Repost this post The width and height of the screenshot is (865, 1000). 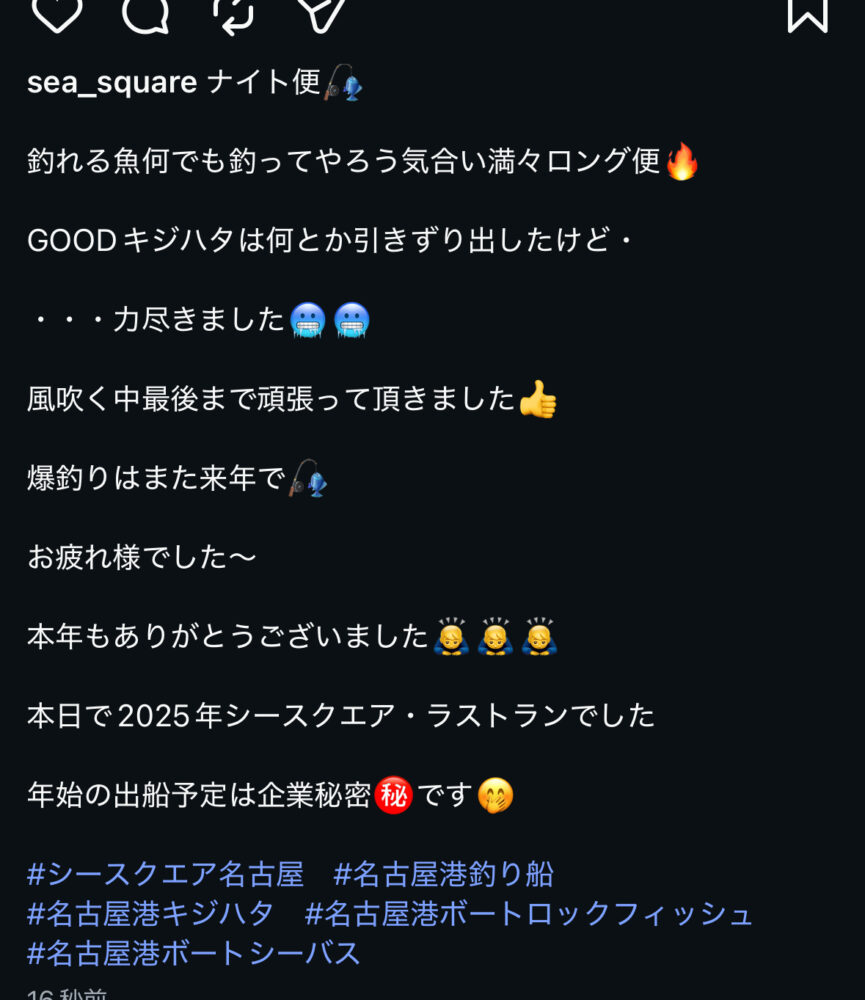(x=234, y=13)
